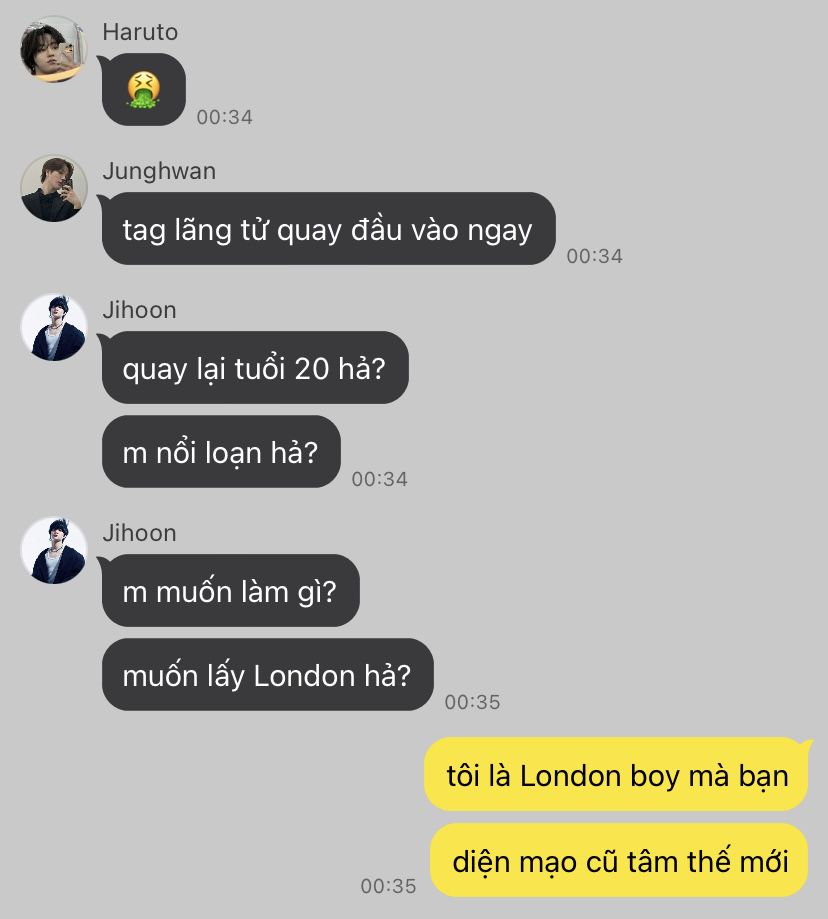Tap Jihoon's avatar beside "quay lại tuổi 20 hả?"
828x919 pixels.
click(x=54, y=327)
